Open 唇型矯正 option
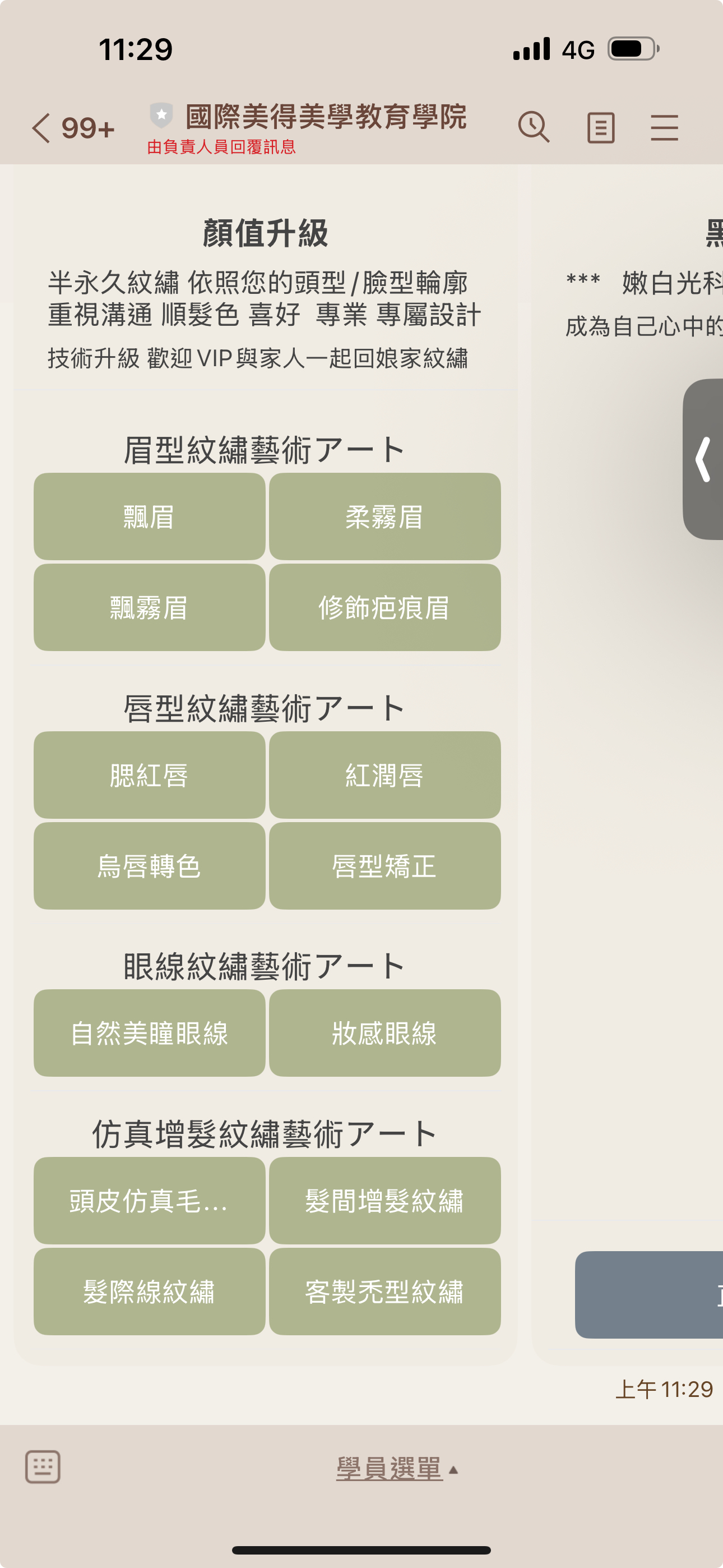 (384, 865)
